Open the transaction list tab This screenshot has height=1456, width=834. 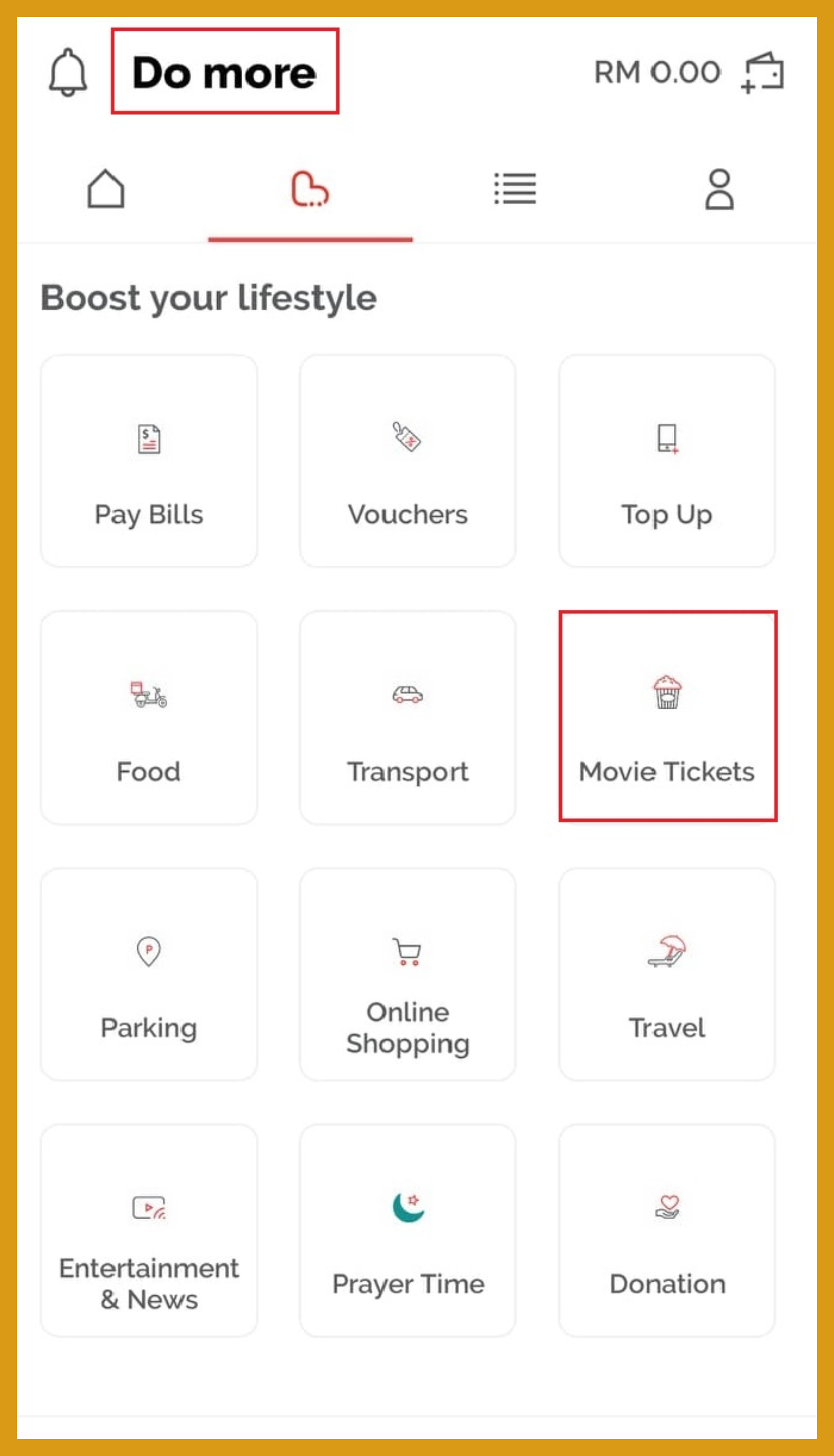click(x=515, y=189)
